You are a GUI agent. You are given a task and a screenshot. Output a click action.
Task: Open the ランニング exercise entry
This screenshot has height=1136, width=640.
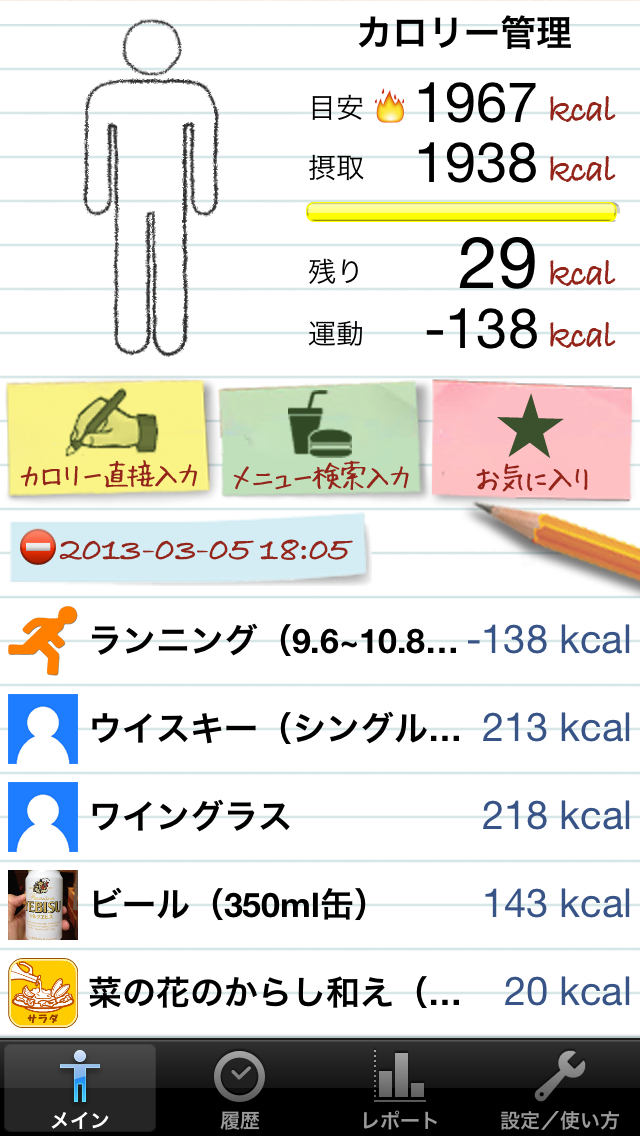coord(320,639)
